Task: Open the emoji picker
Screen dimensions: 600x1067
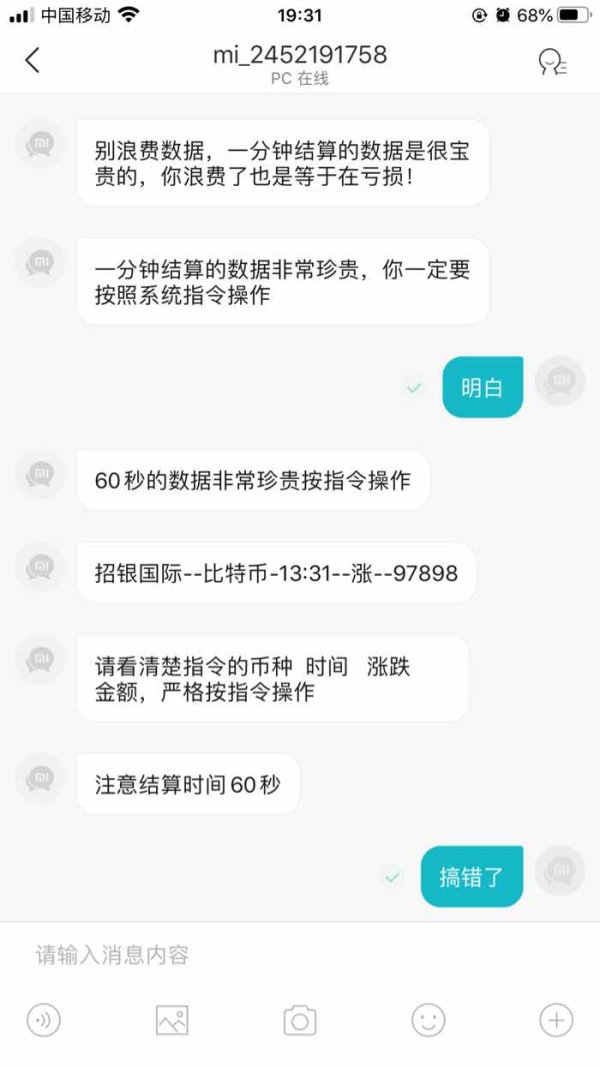Action: tap(429, 1020)
